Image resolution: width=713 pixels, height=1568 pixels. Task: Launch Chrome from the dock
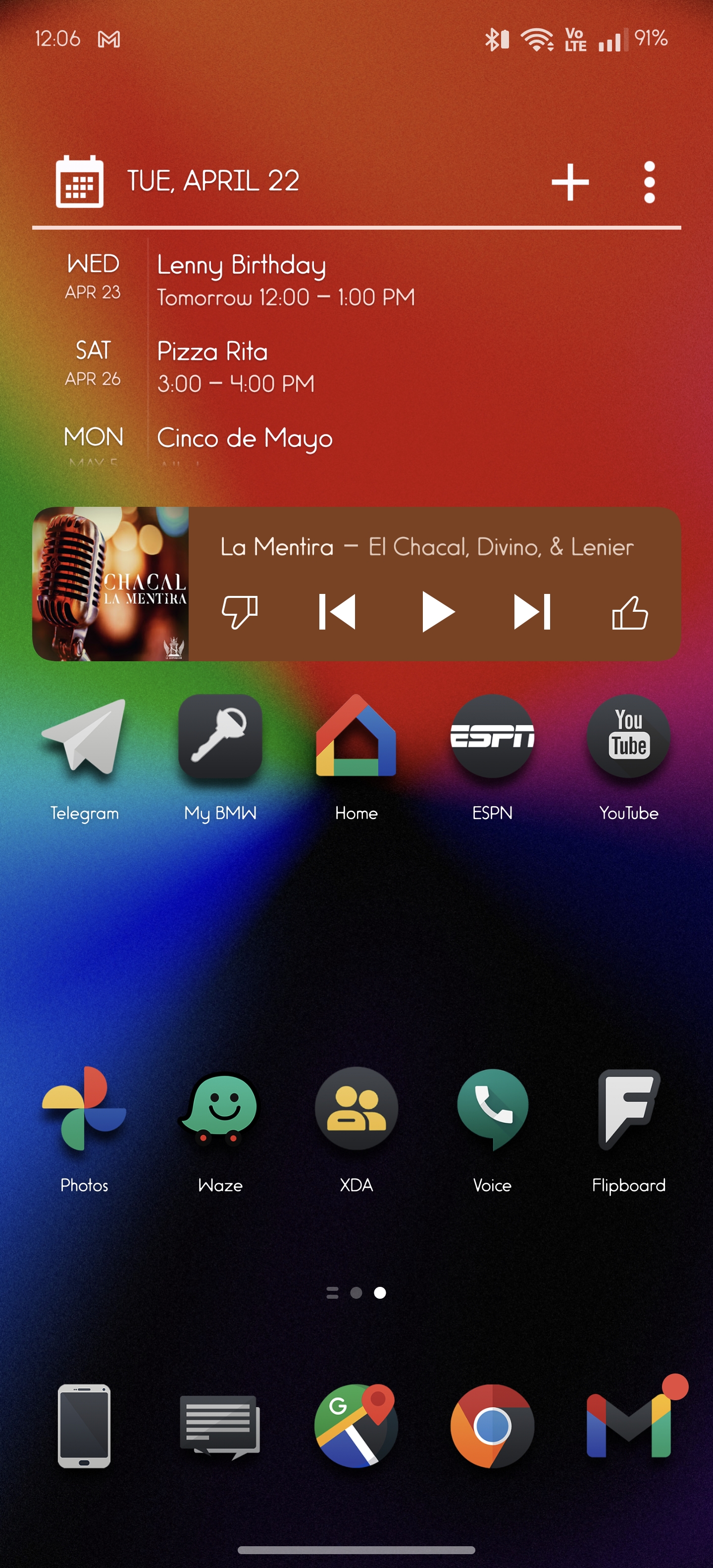coord(492,1425)
